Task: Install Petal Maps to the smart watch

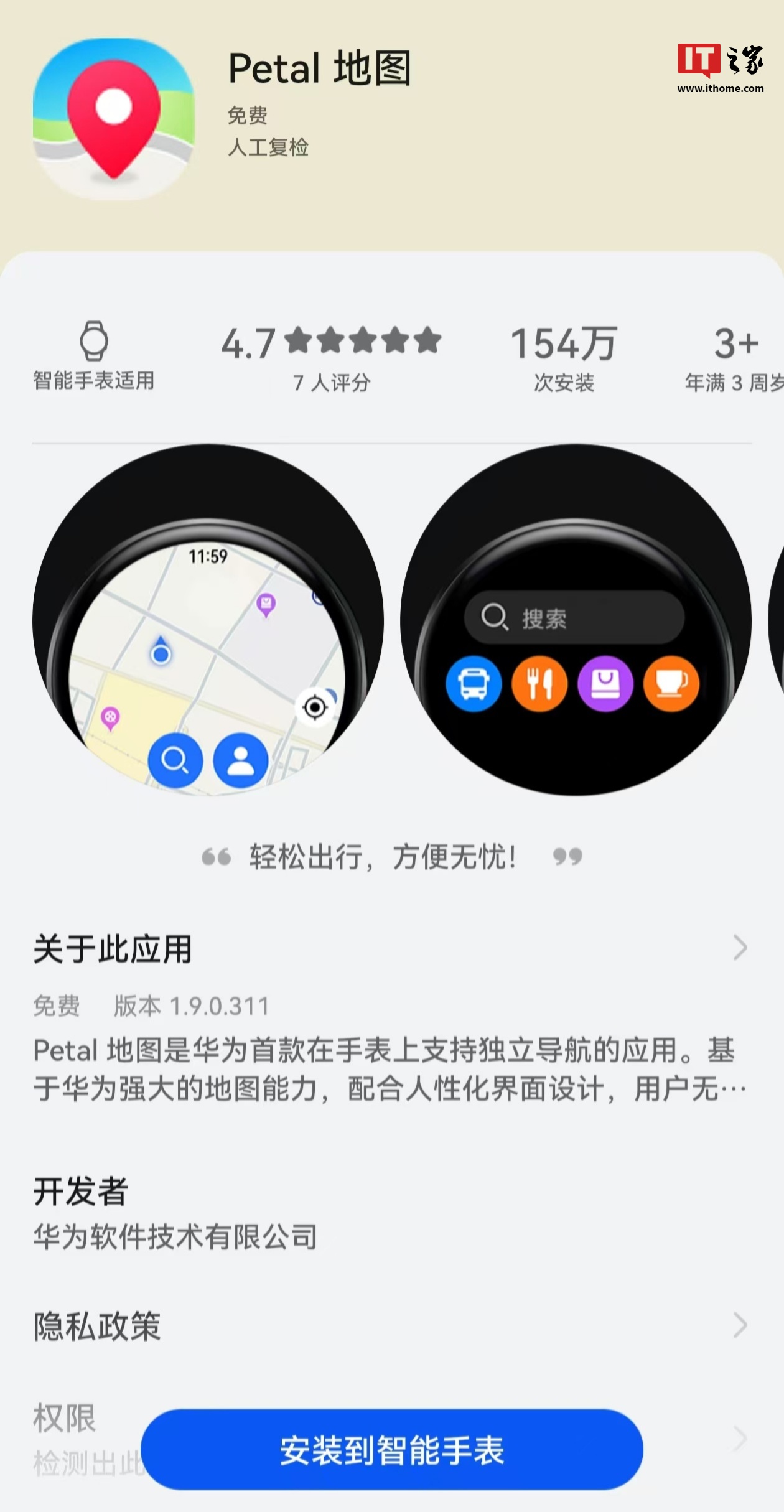Action: coord(391,1450)
